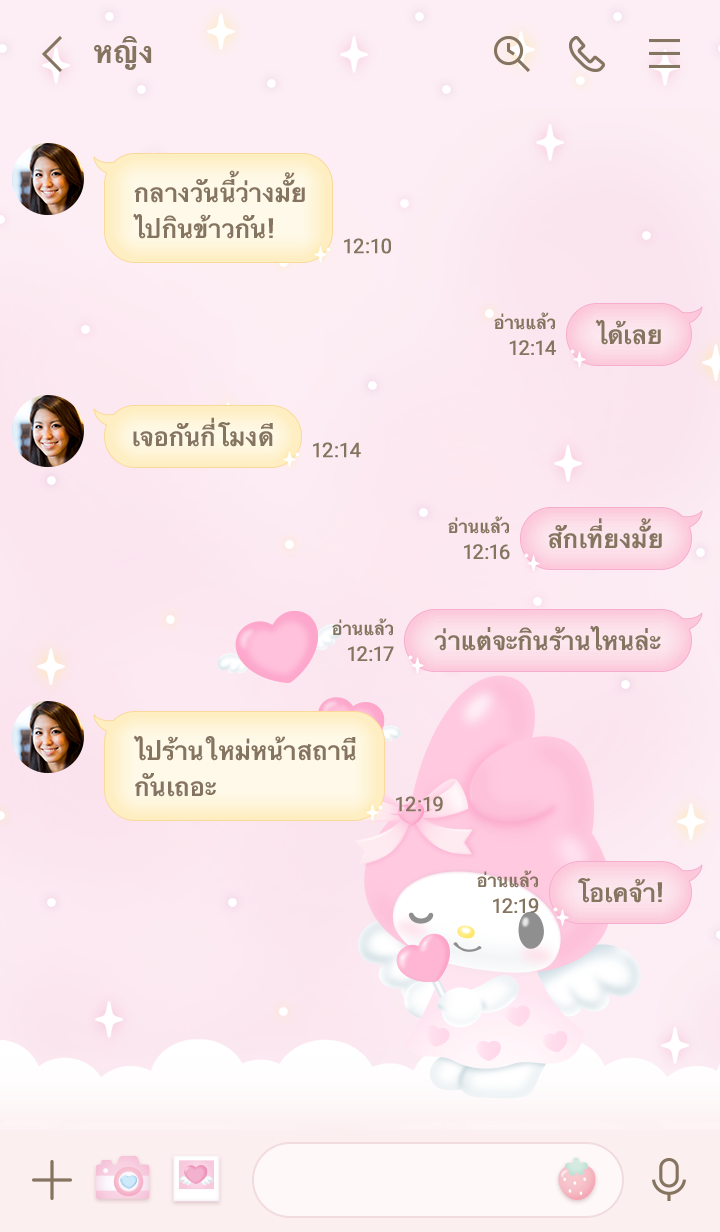The height and width of the screenshot is (1232, 720).
Task: Search the chat history
Action: tap(512, 54)
